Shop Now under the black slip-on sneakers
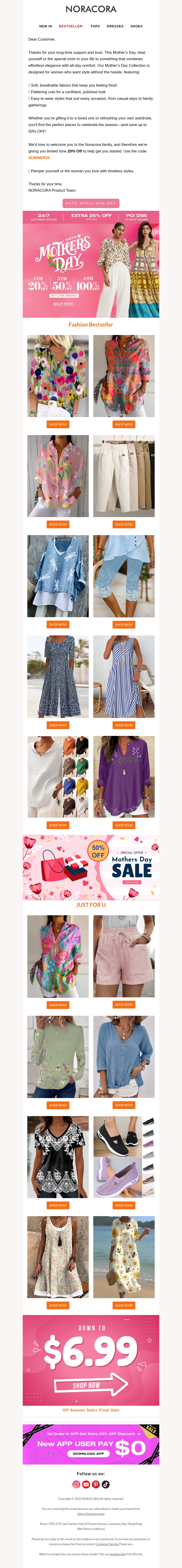 [x=124, y=1205]
